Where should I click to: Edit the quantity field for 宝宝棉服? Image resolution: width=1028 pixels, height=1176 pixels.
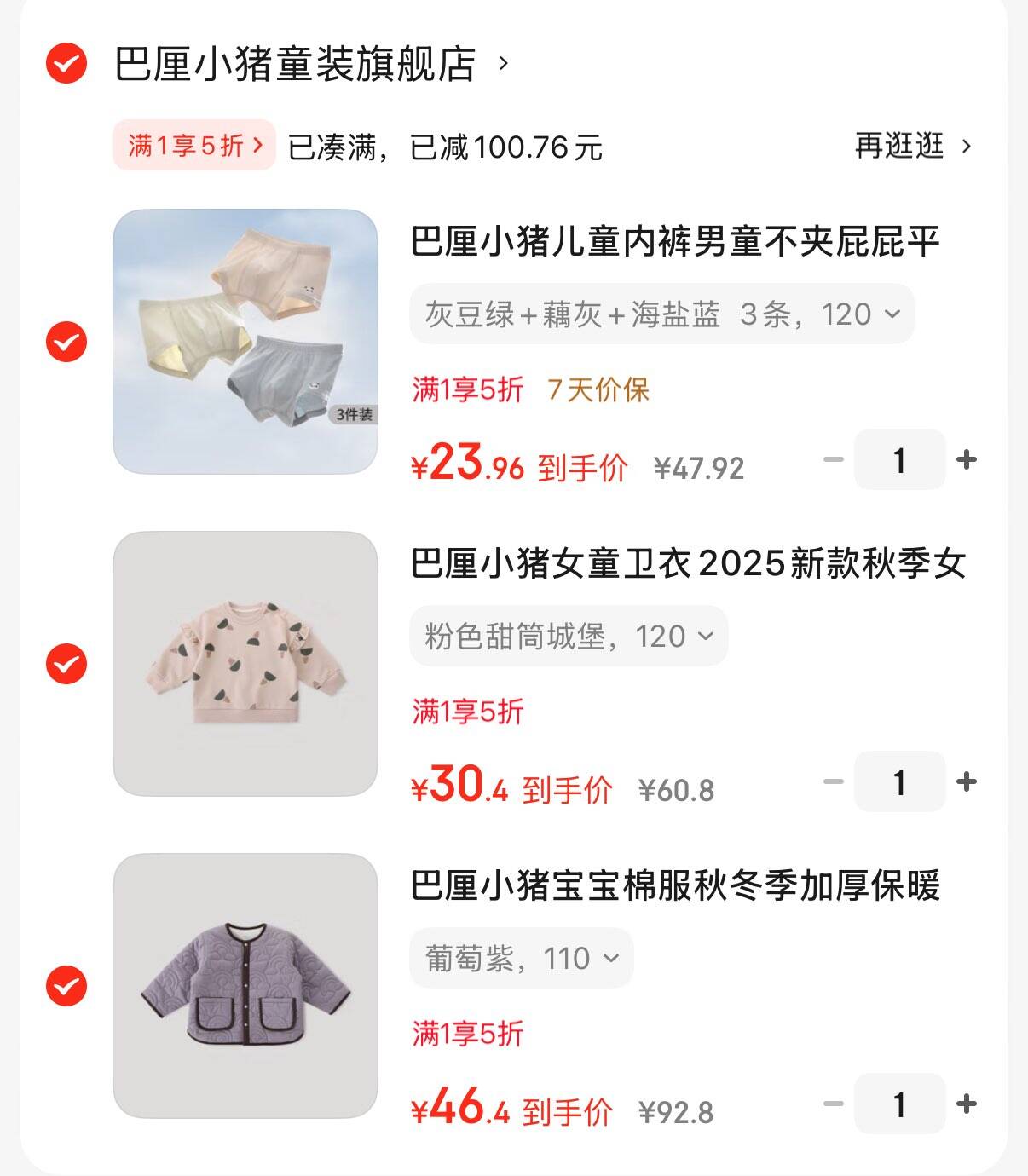pyautogui.click(x=899, y=1104)
